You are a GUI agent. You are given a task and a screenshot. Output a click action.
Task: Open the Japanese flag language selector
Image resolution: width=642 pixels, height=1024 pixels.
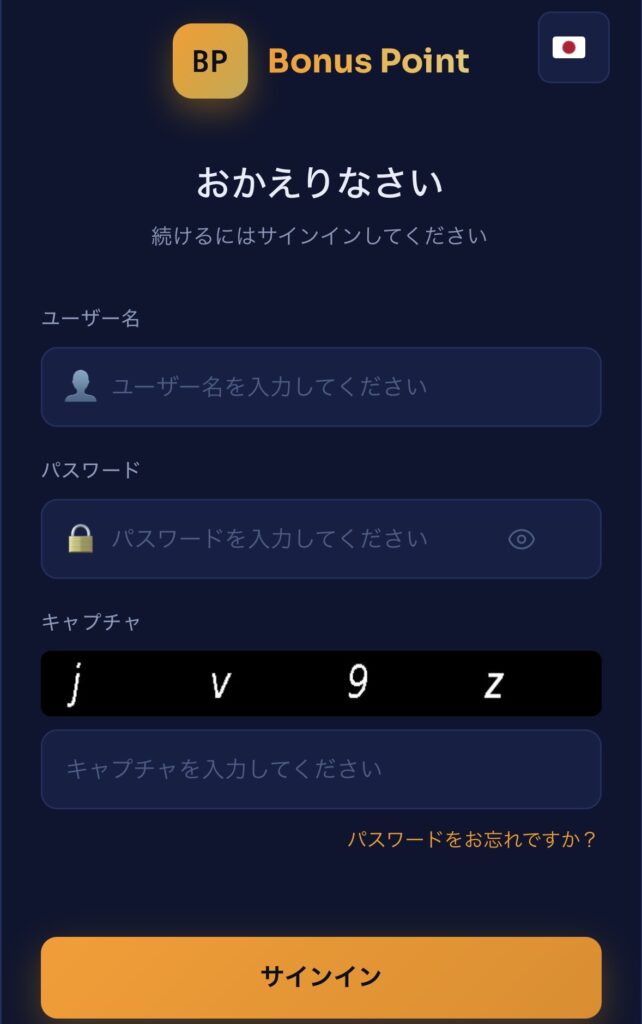[x=573, y=48]
